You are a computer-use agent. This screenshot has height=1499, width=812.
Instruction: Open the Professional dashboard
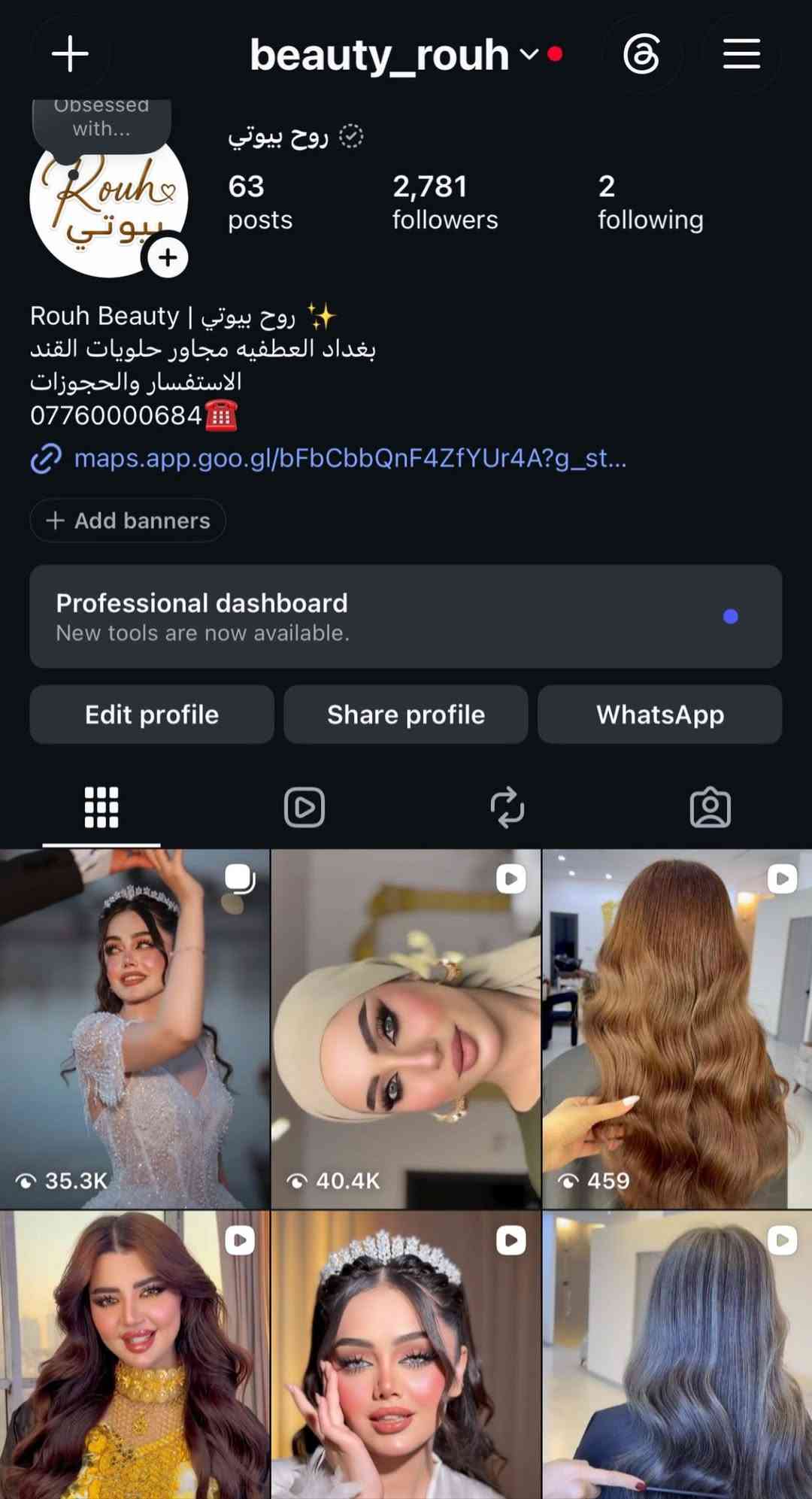406,616
